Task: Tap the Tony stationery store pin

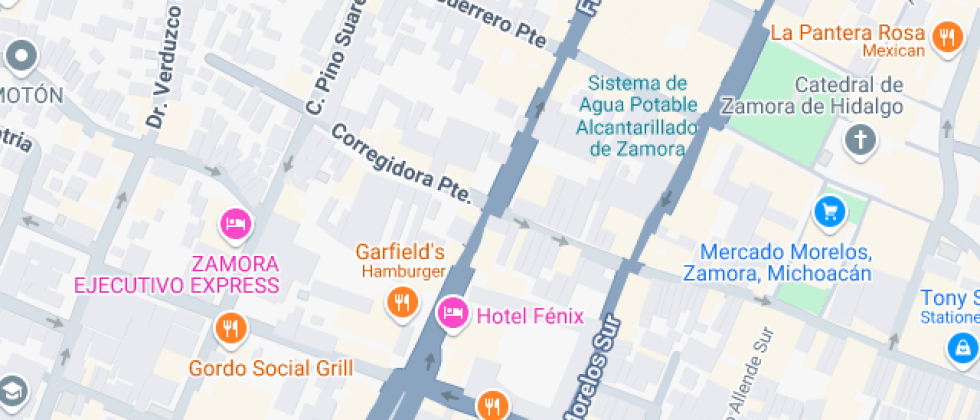Action: pos(961,348)
